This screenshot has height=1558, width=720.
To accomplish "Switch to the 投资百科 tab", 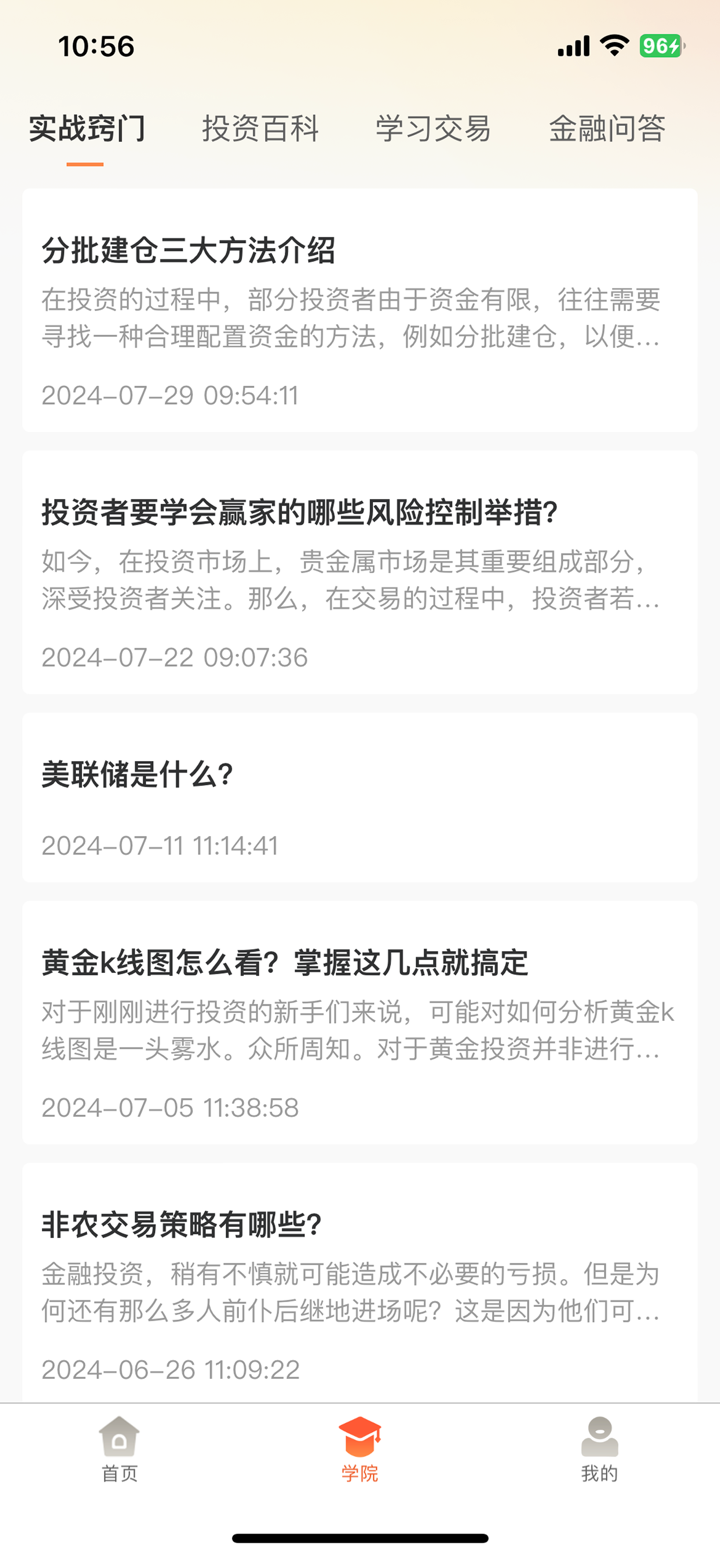I will 260,128.
